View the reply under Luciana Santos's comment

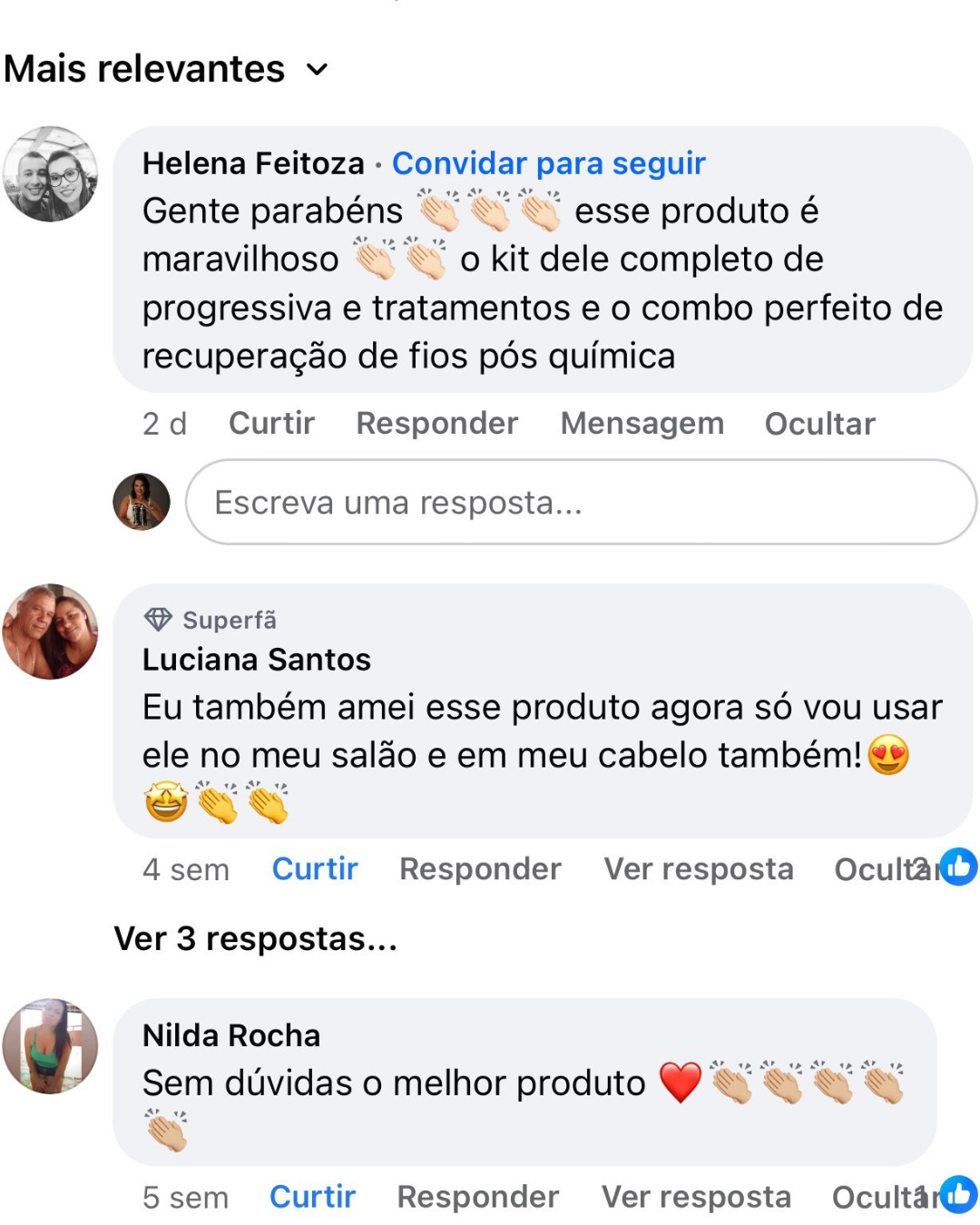tap(699, 869)
